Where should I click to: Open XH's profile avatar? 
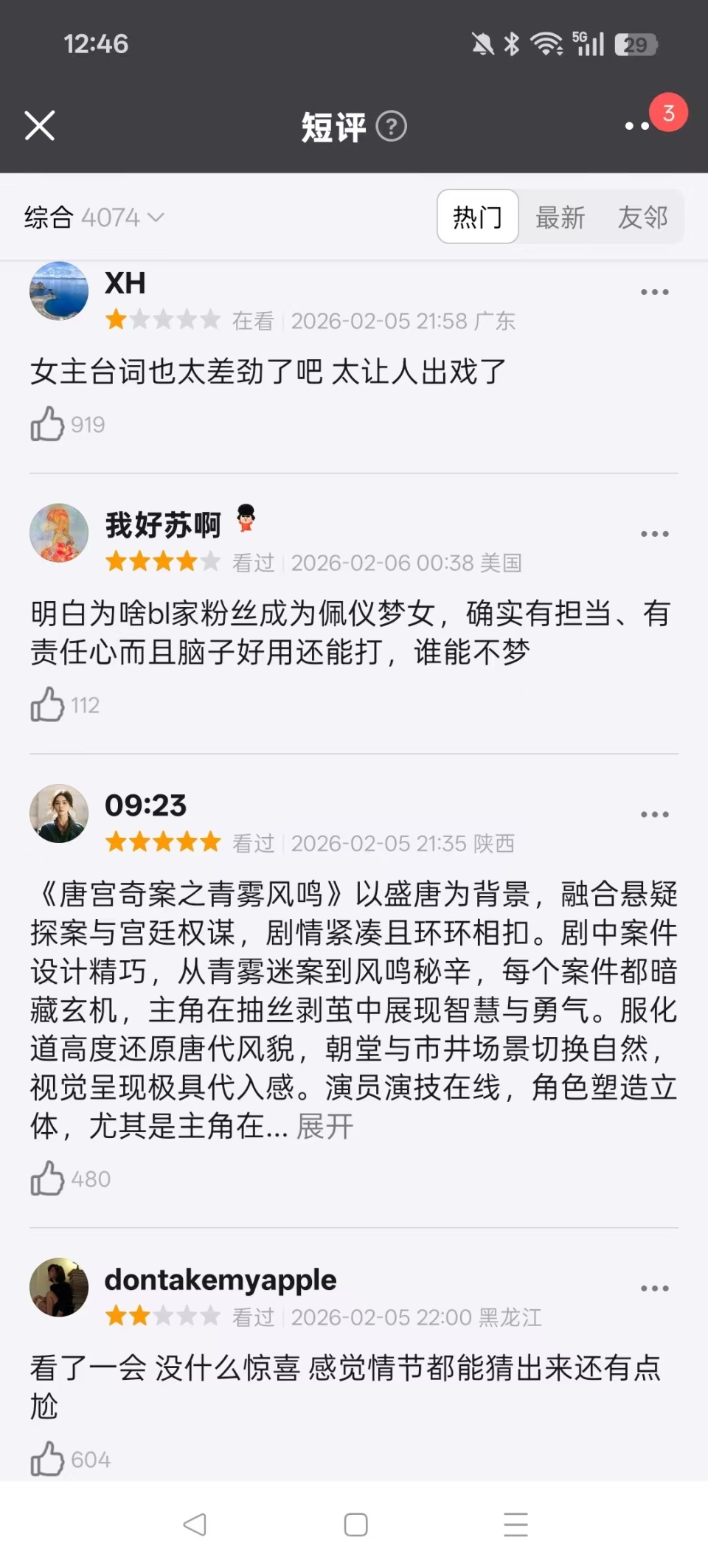click(58, 291)
